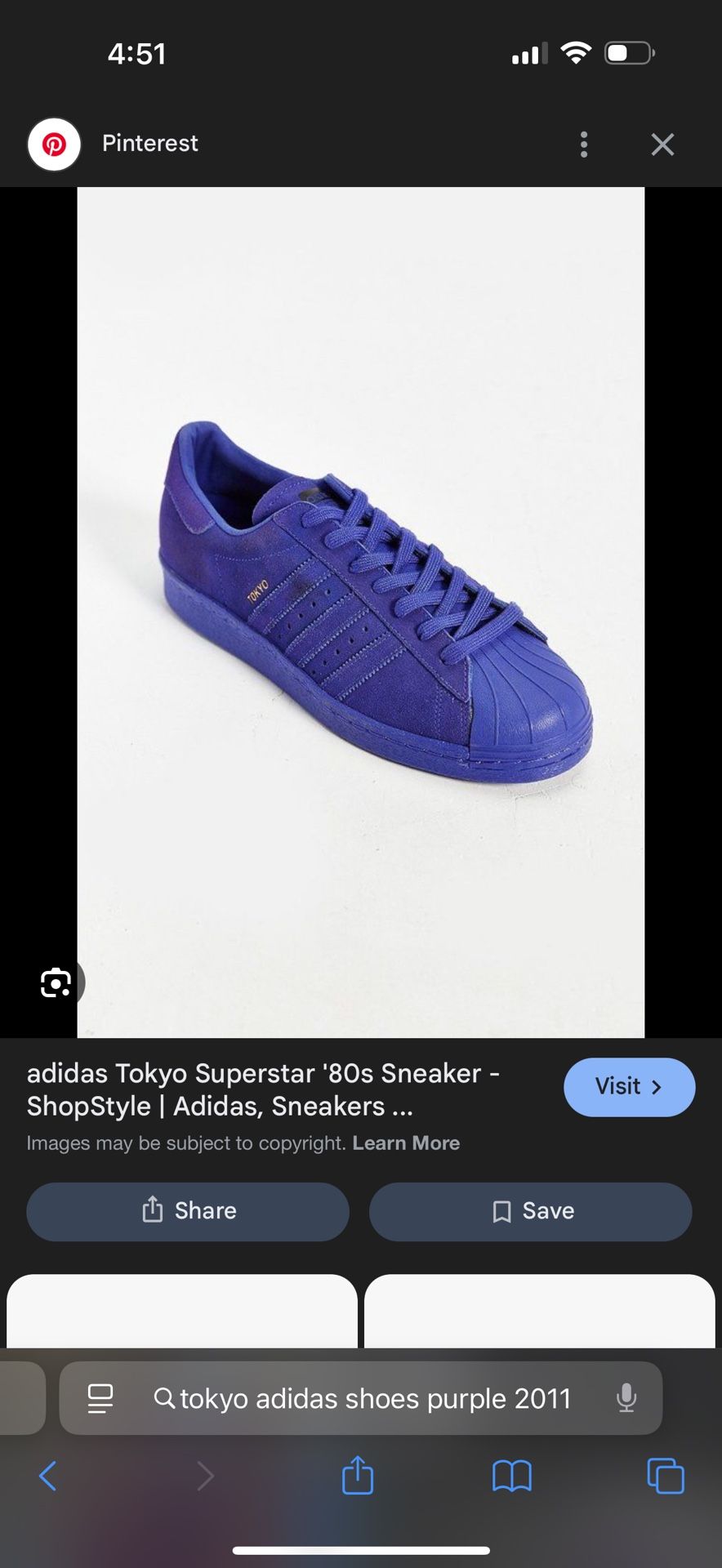Start voice search with the microphone
This screenshot has width=722, height=1568.
point(626,1399)
